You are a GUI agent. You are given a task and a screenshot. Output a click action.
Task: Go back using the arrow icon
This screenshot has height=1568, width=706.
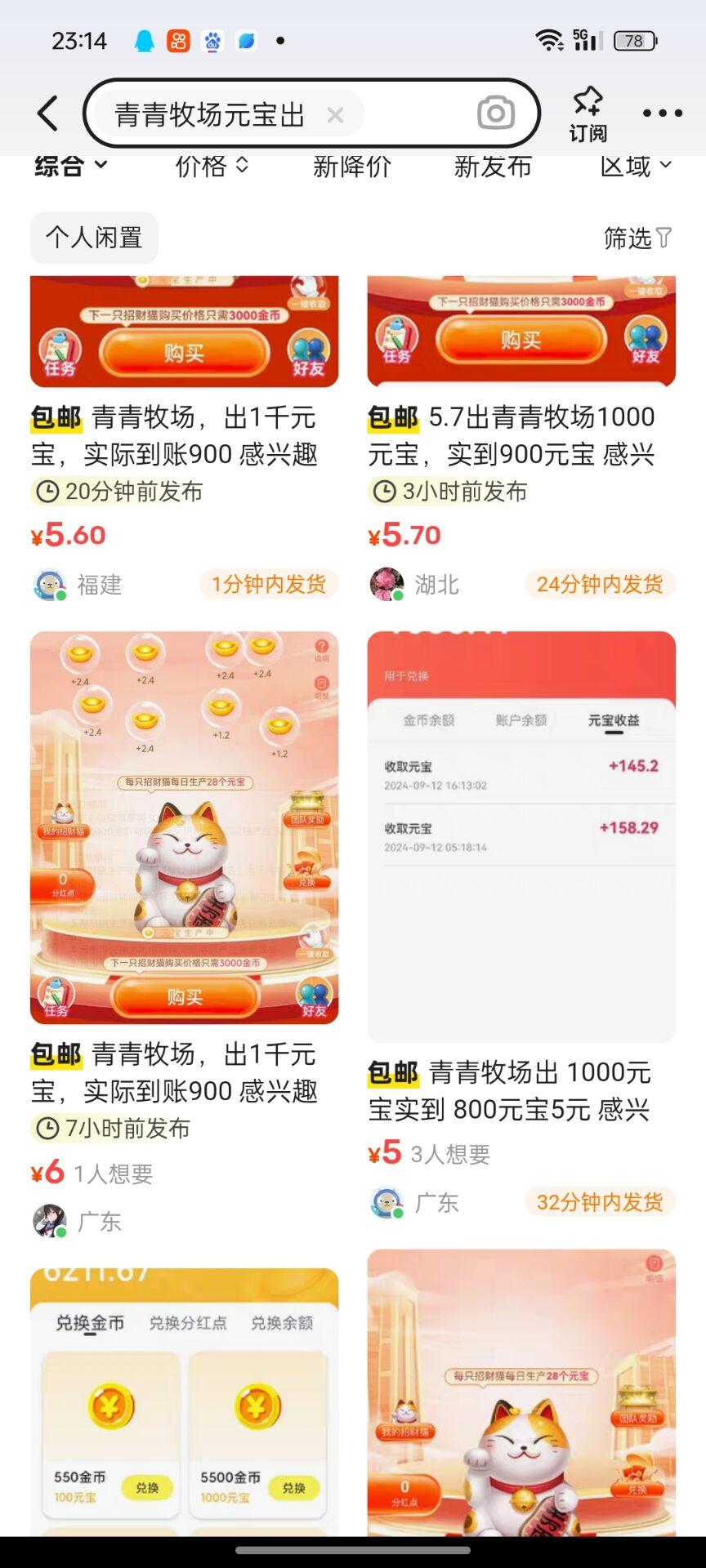[47, 114]
